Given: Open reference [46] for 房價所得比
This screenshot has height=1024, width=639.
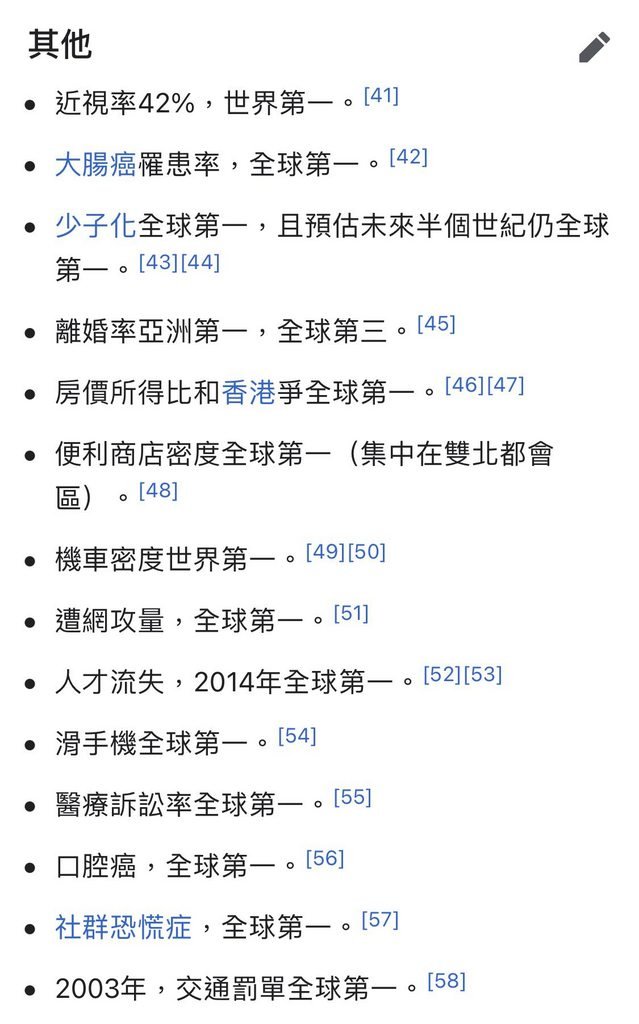Looking at the screenshot, I should [463, 385].
